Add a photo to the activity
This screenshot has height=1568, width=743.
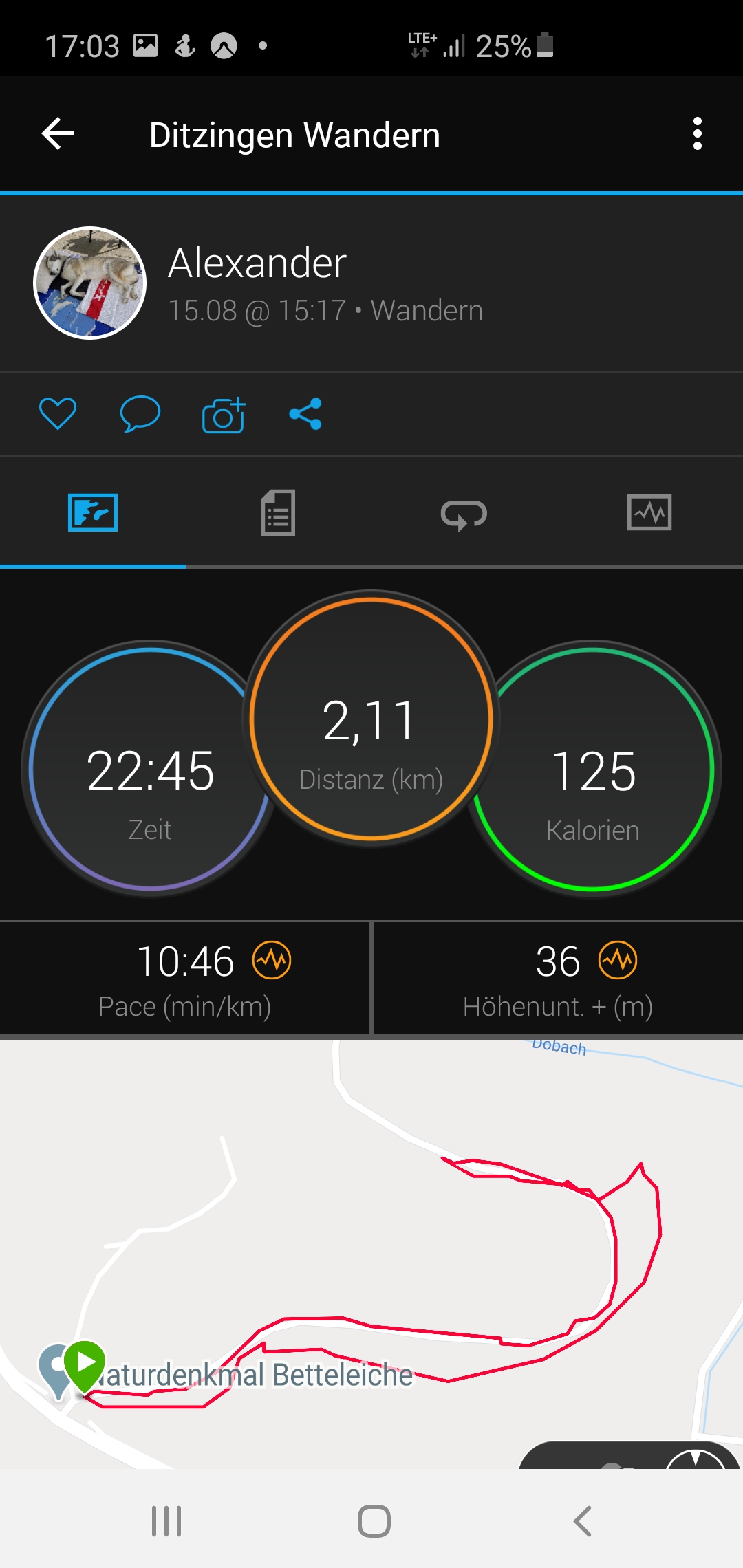pyautogui.click(x=224, y=415)
